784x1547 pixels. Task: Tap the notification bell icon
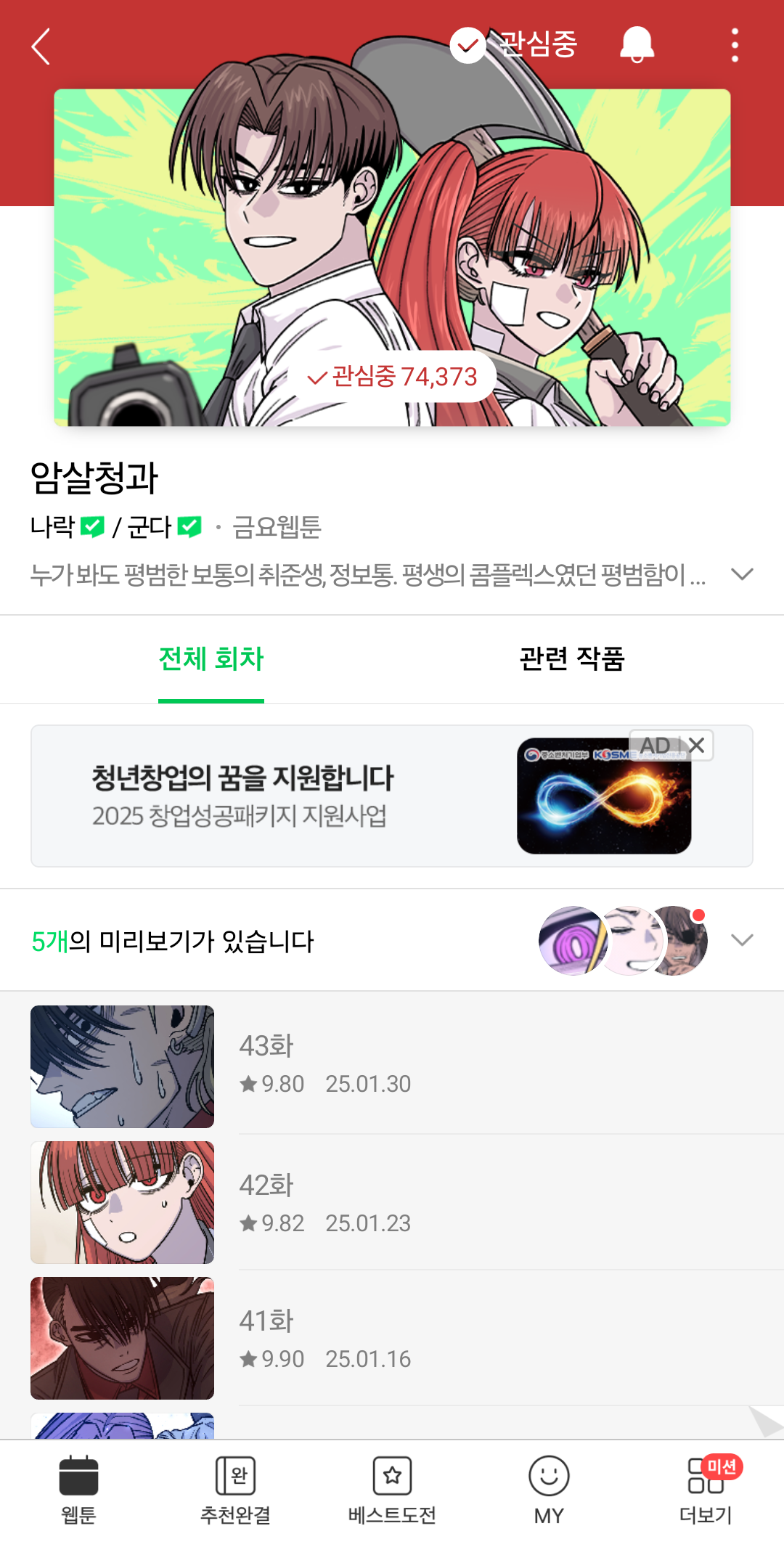tap(637, 45)
